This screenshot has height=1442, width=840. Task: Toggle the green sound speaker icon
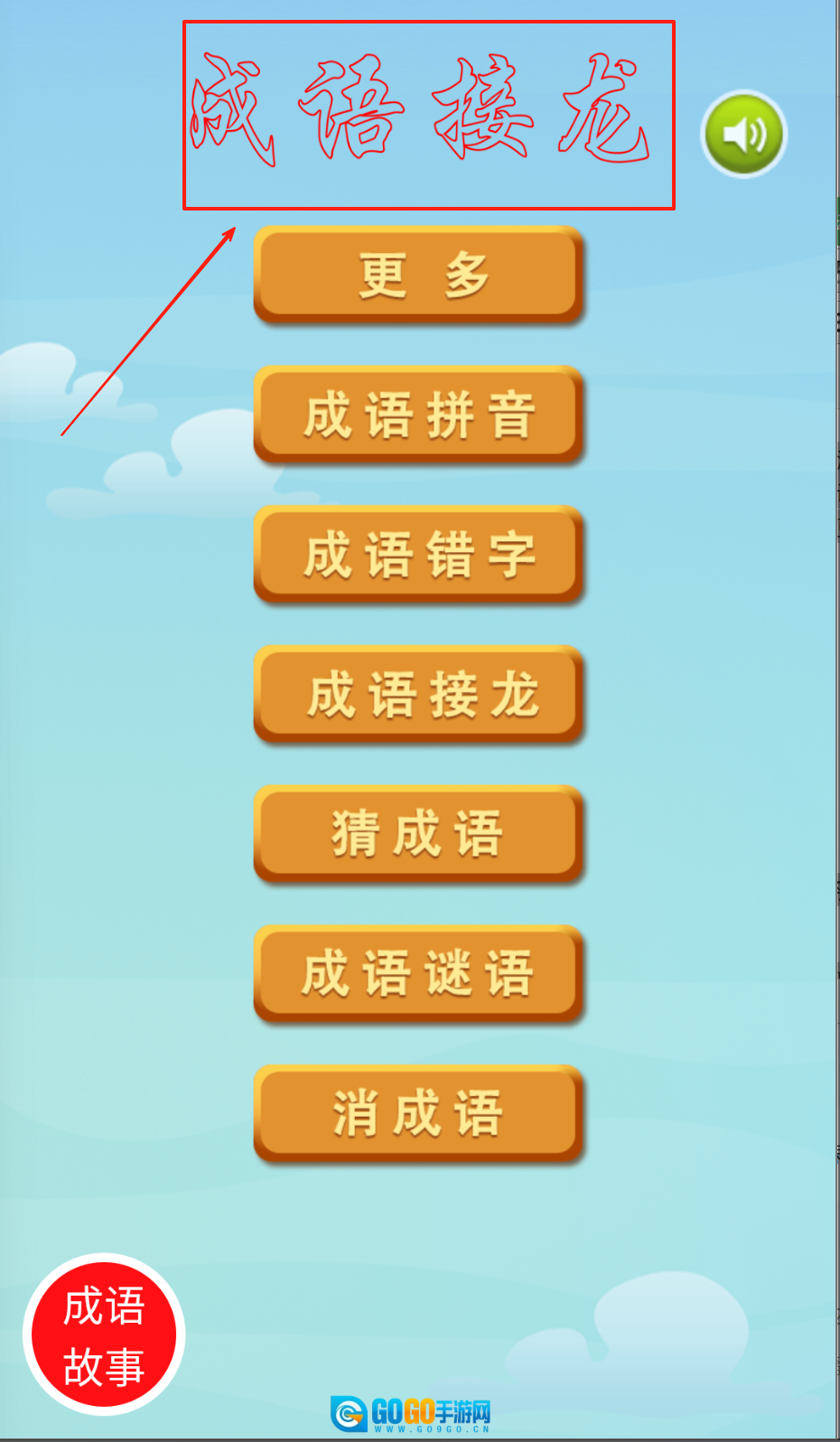(x=744, y=134)
